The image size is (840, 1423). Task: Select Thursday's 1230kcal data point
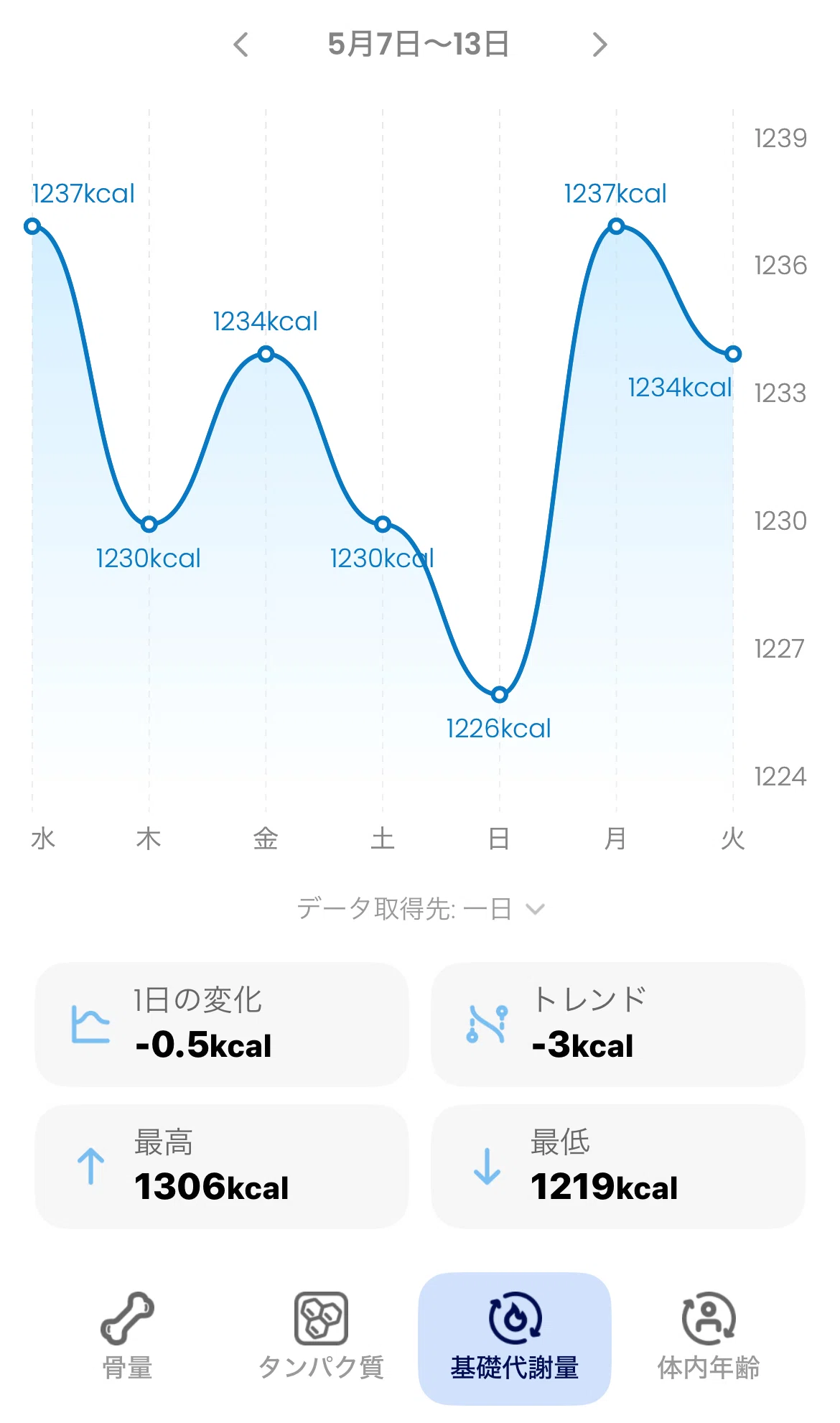click(x=149, y=524)
